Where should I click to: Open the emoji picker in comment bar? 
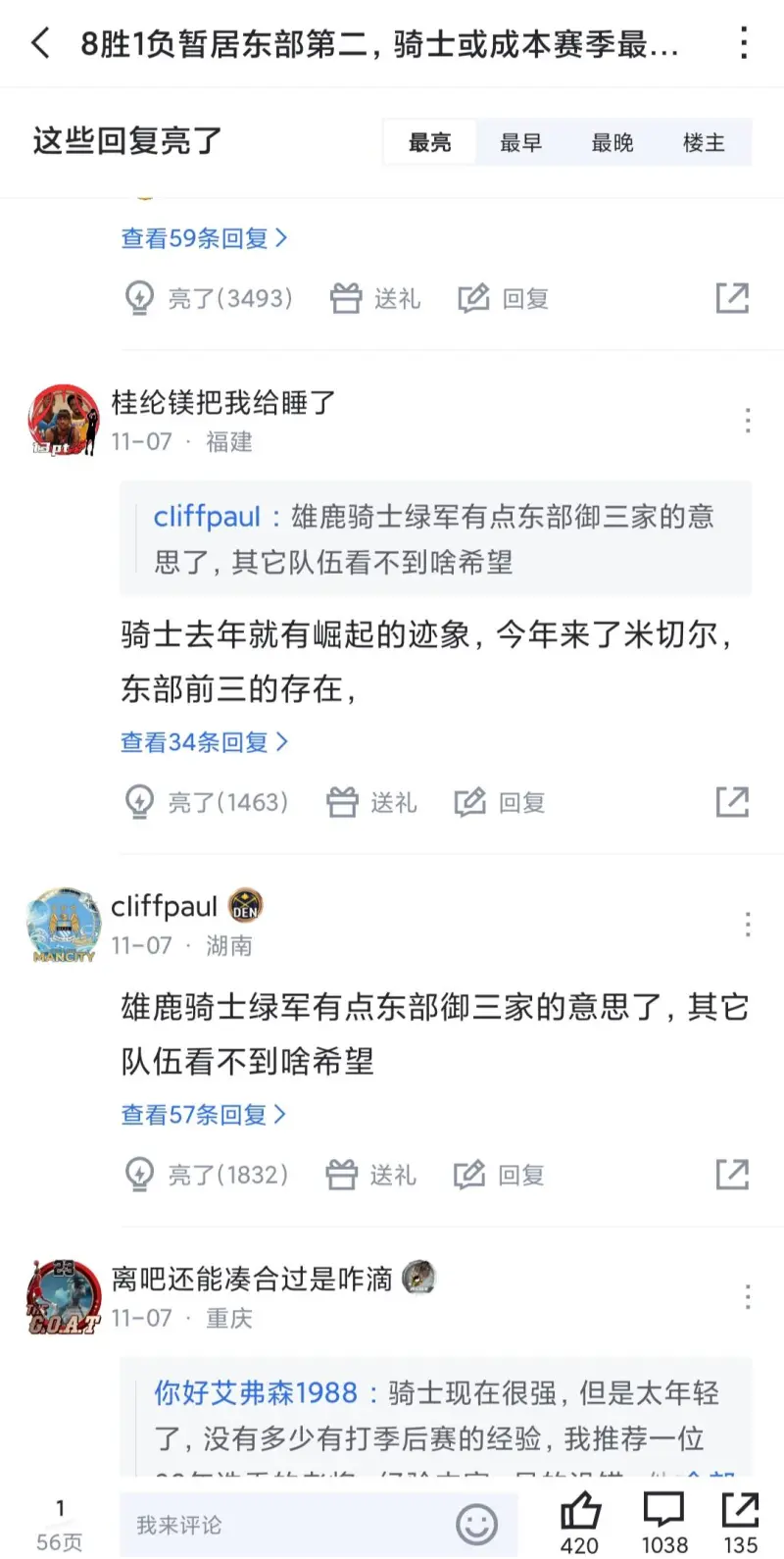click(x=477, y=1525)
